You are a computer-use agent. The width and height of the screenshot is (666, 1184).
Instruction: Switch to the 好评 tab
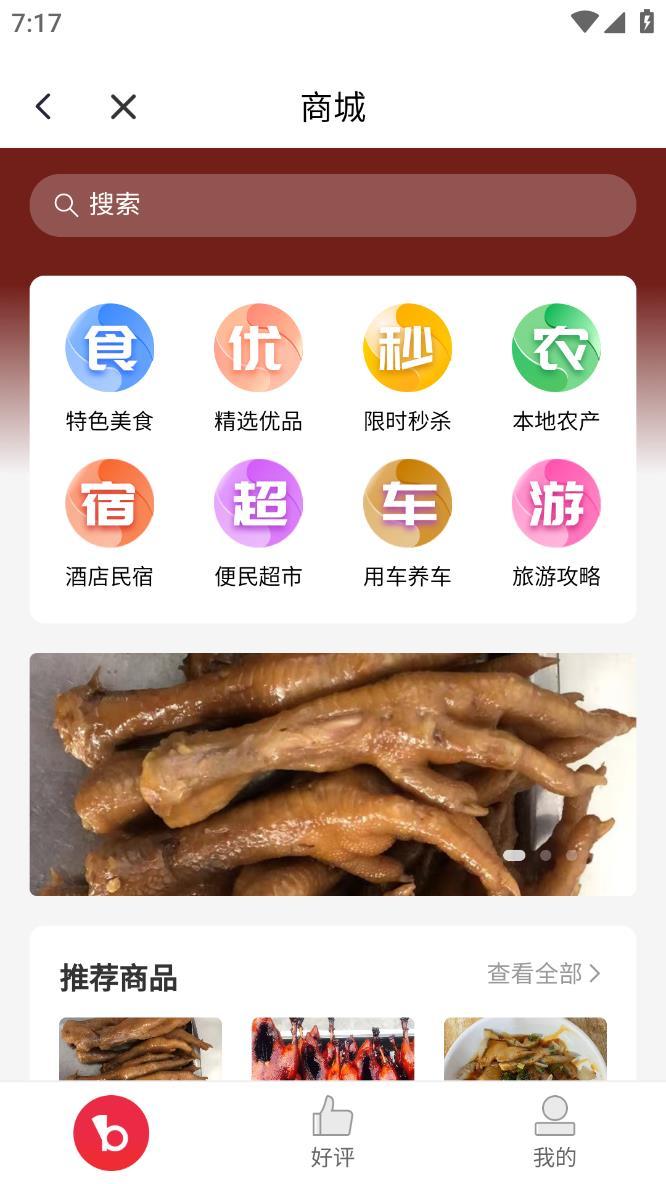pos(332,1132)
